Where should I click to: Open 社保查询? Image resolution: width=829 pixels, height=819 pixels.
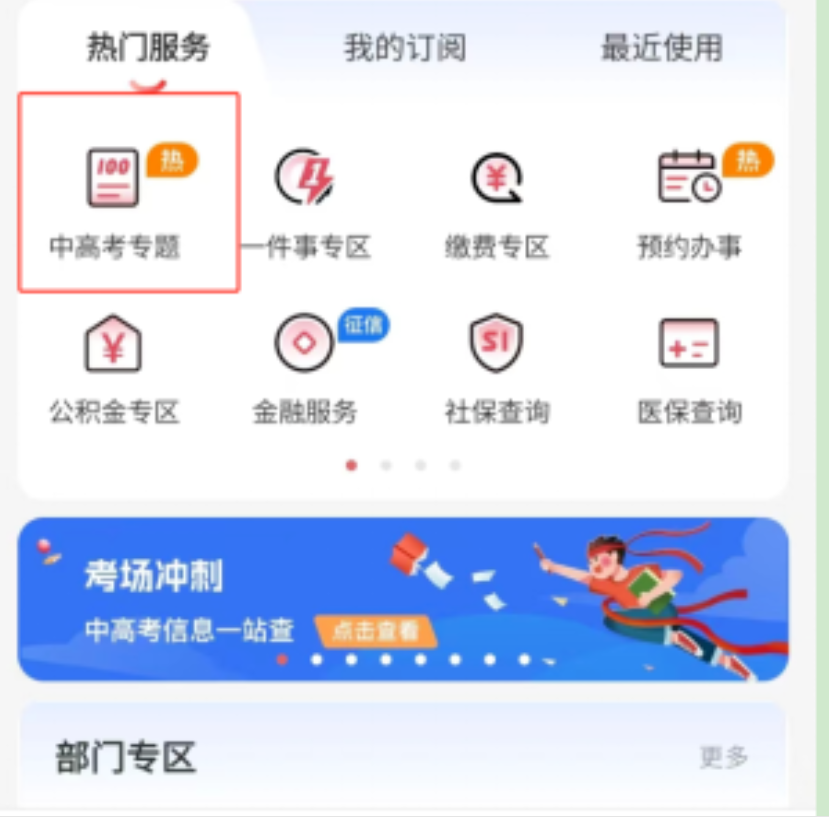(497, 367)
